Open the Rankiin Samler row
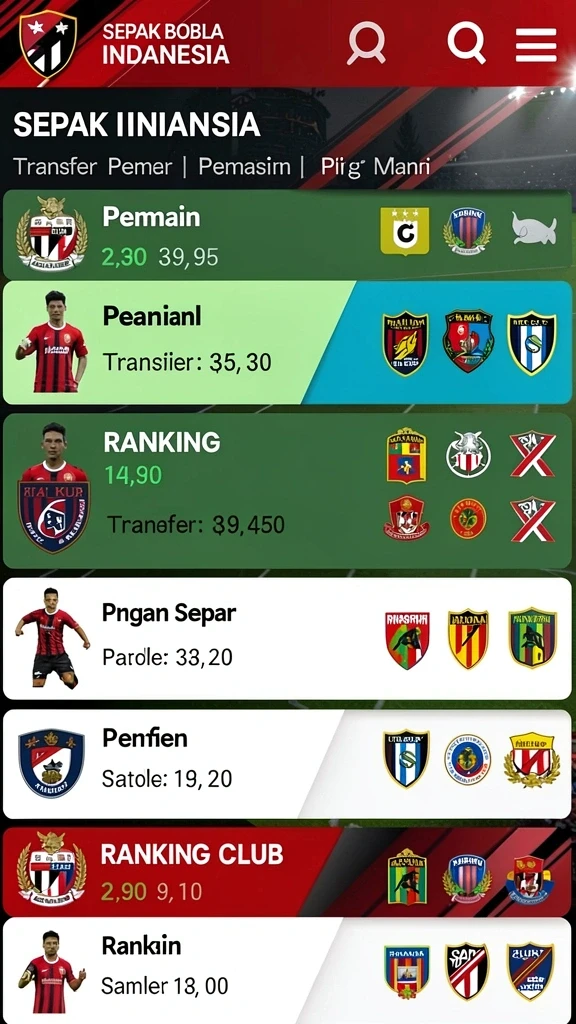Image resolution: width=576 pixels, height=1024 pixels. pyautogui.click(x=287, y=971)
